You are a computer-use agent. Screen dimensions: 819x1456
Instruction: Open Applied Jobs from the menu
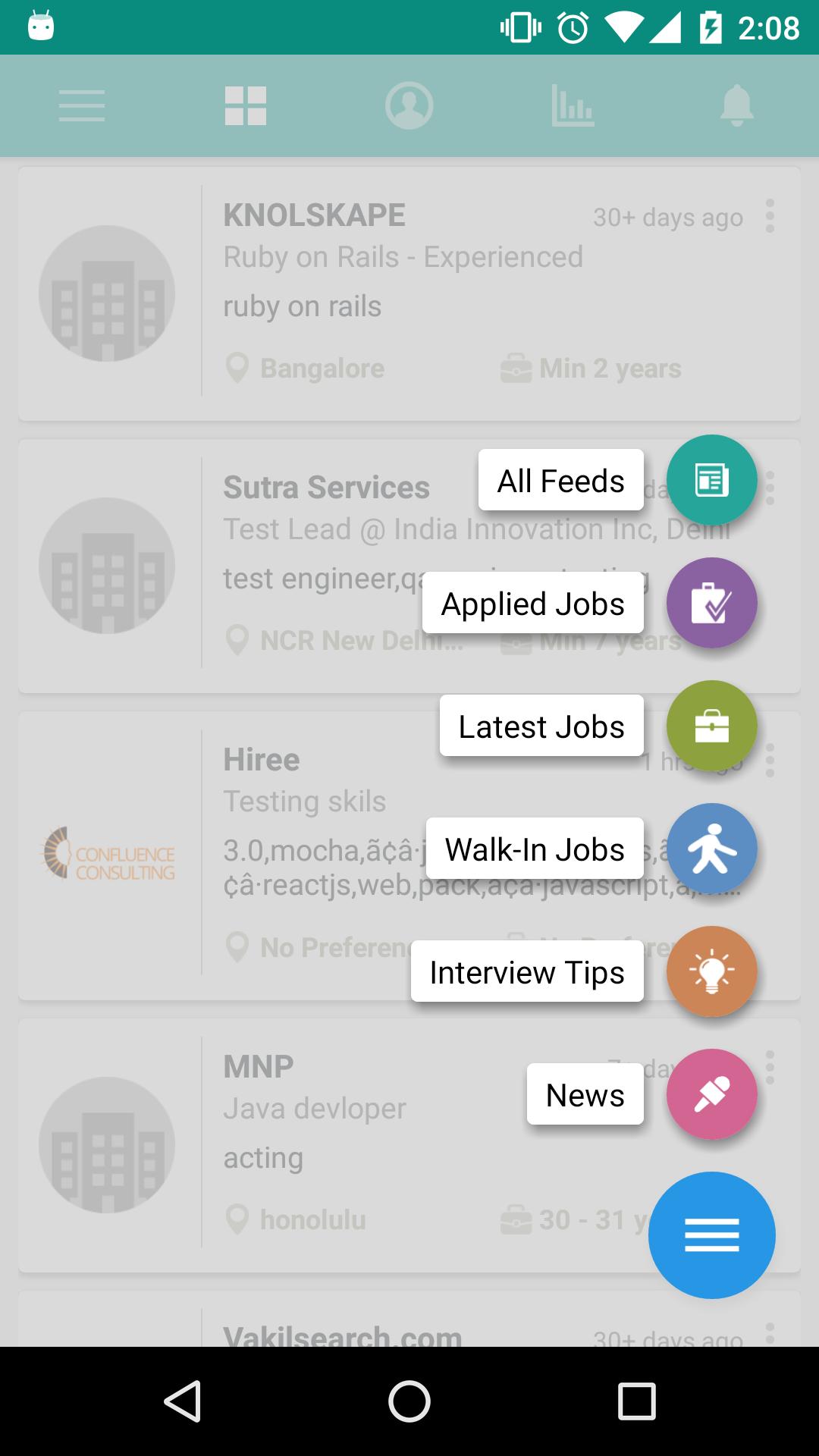[x=711, y=603]
